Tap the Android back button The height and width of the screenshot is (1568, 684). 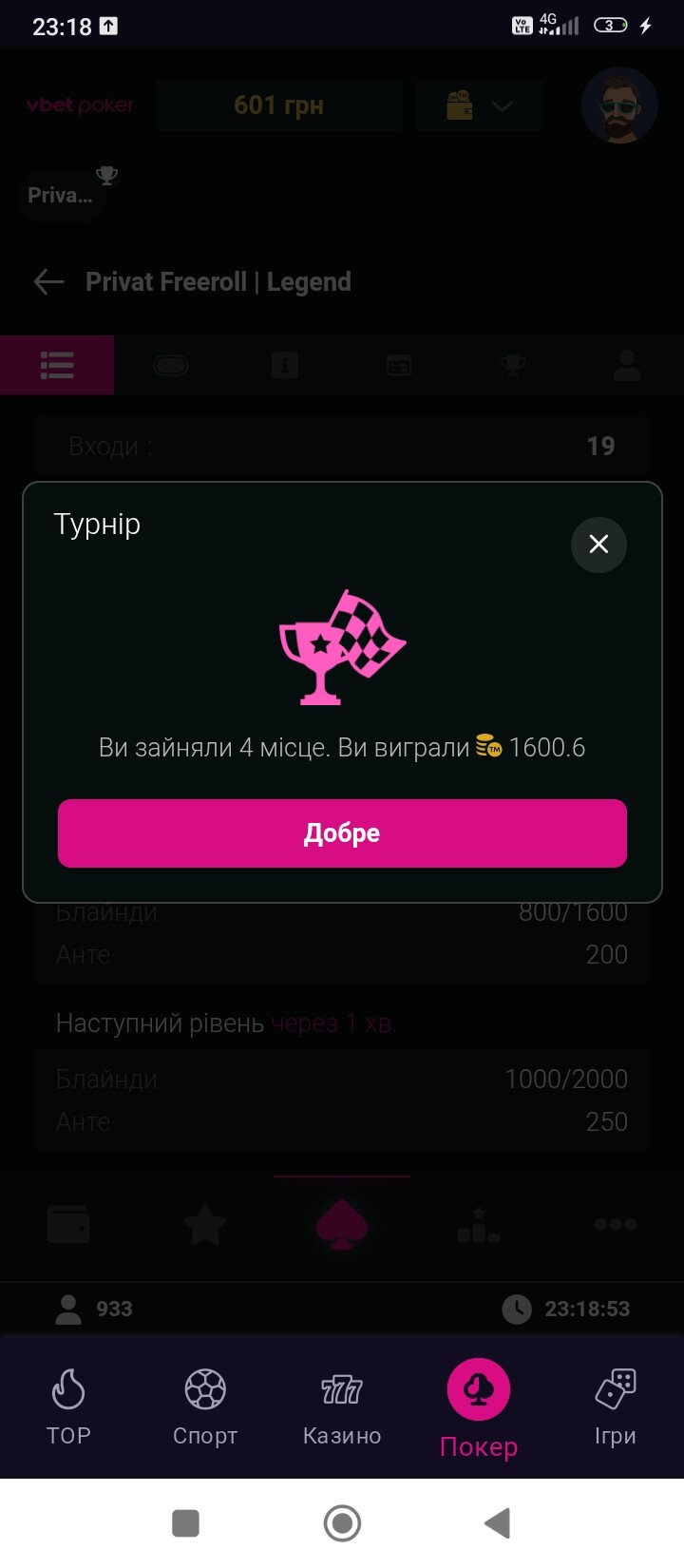tap(498, 1523)
